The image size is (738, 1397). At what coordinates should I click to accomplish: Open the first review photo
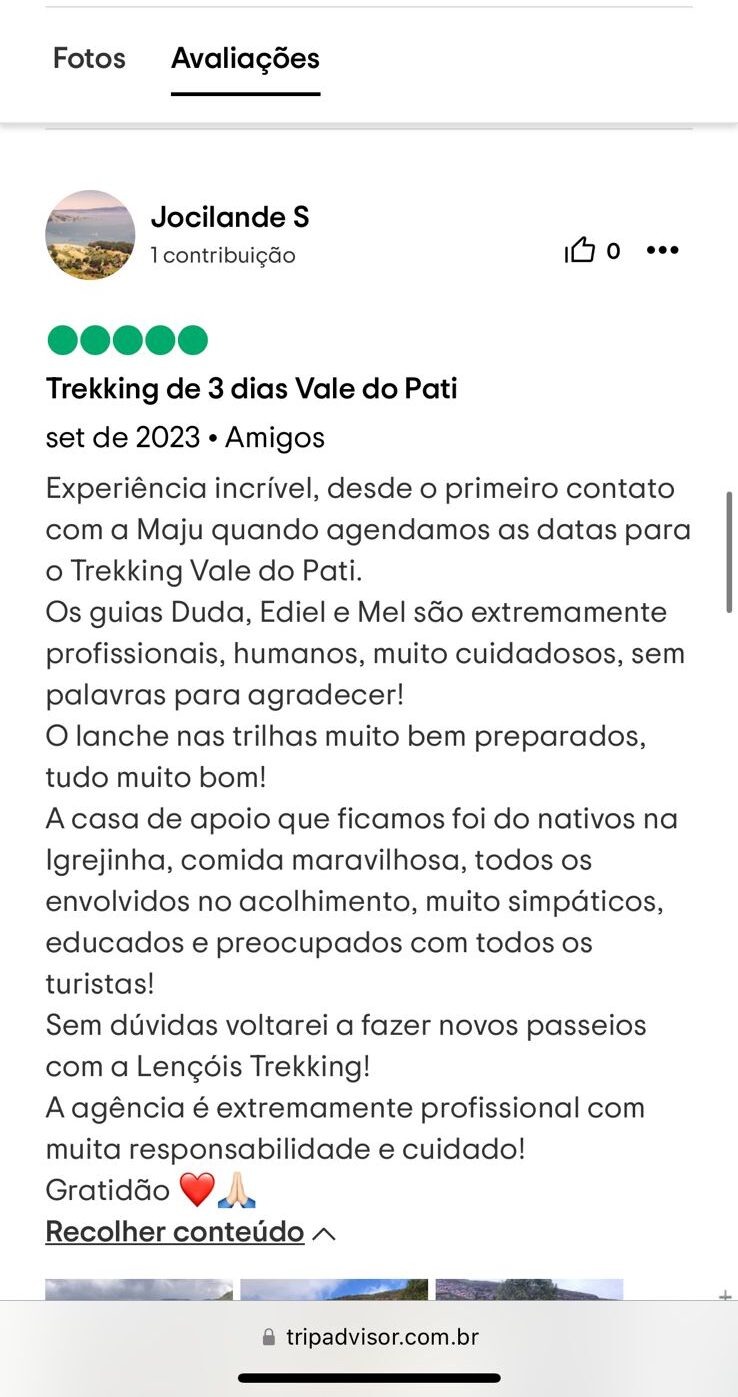[x=139, y=1289]
